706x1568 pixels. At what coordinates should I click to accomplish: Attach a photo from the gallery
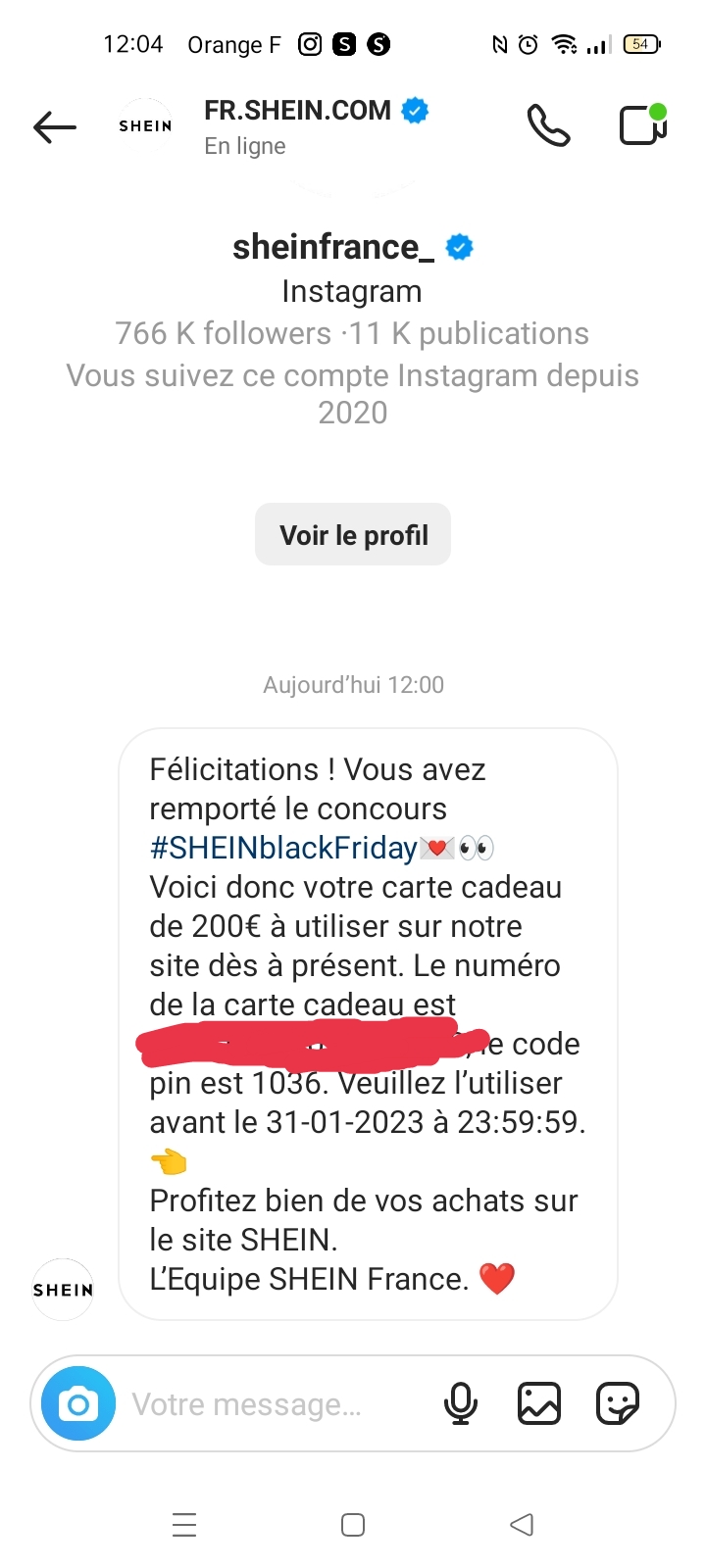pos(538,1404)
